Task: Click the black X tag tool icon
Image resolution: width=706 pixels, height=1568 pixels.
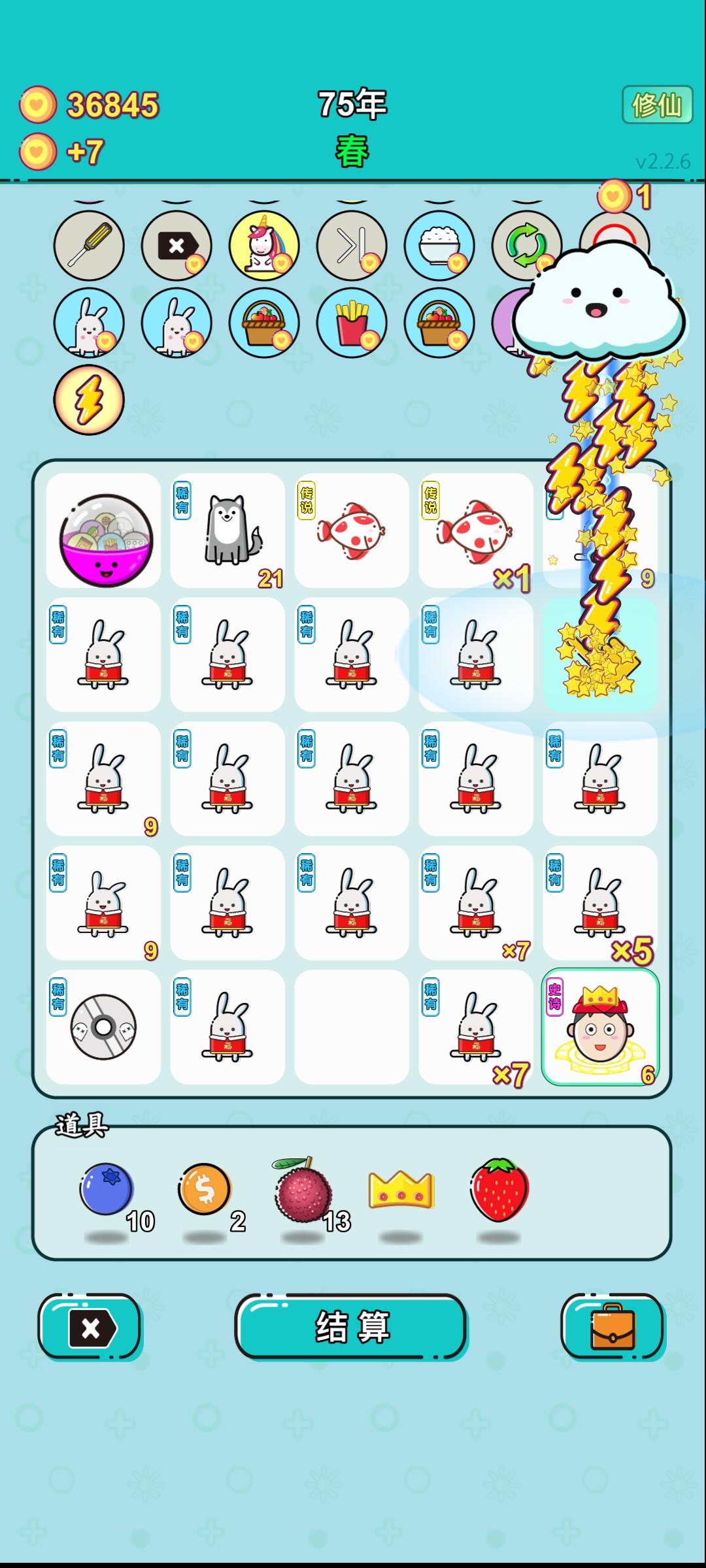Action: (175, 246)
